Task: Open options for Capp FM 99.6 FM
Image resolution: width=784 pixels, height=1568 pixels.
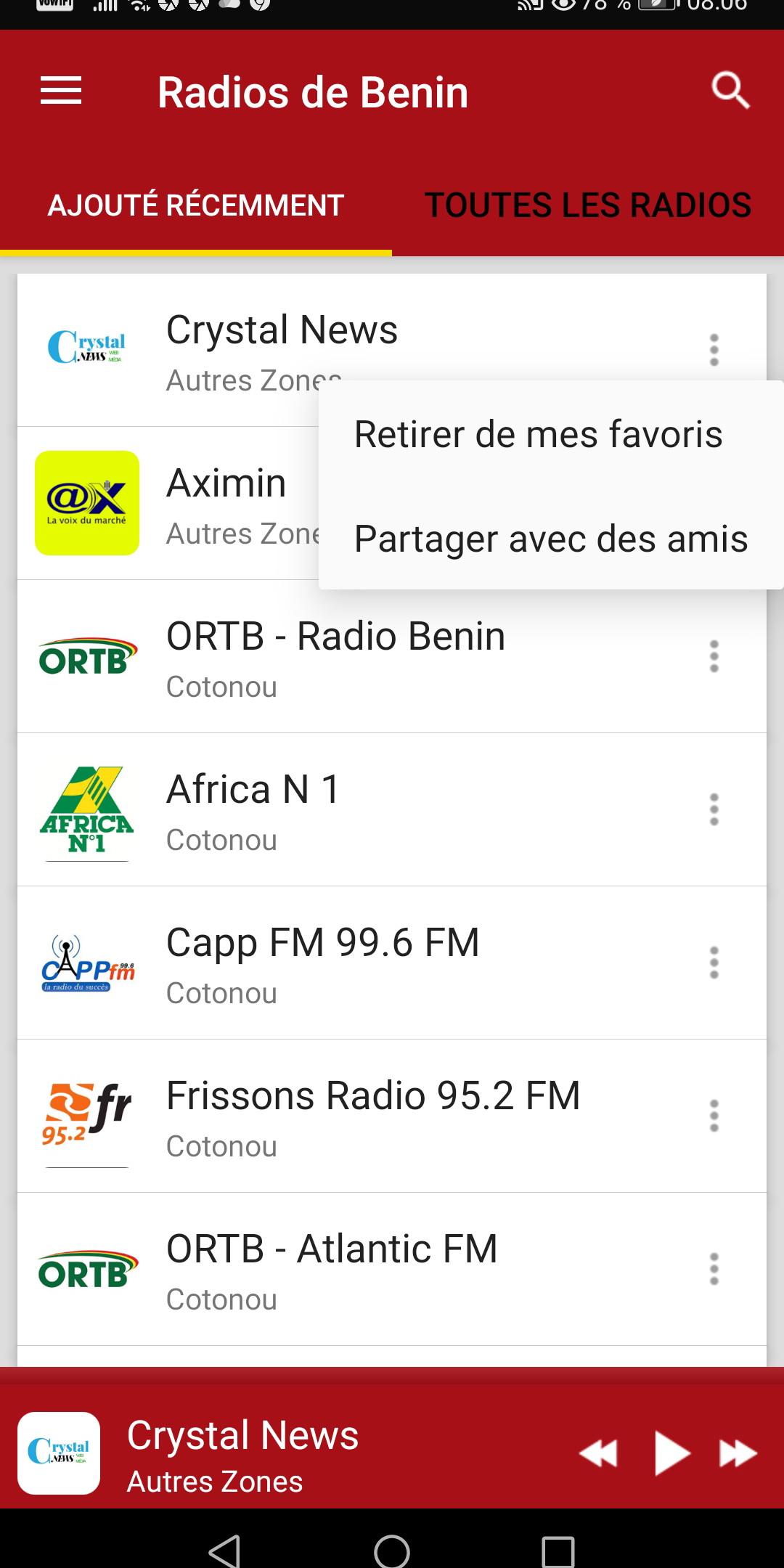Action: 714,963
